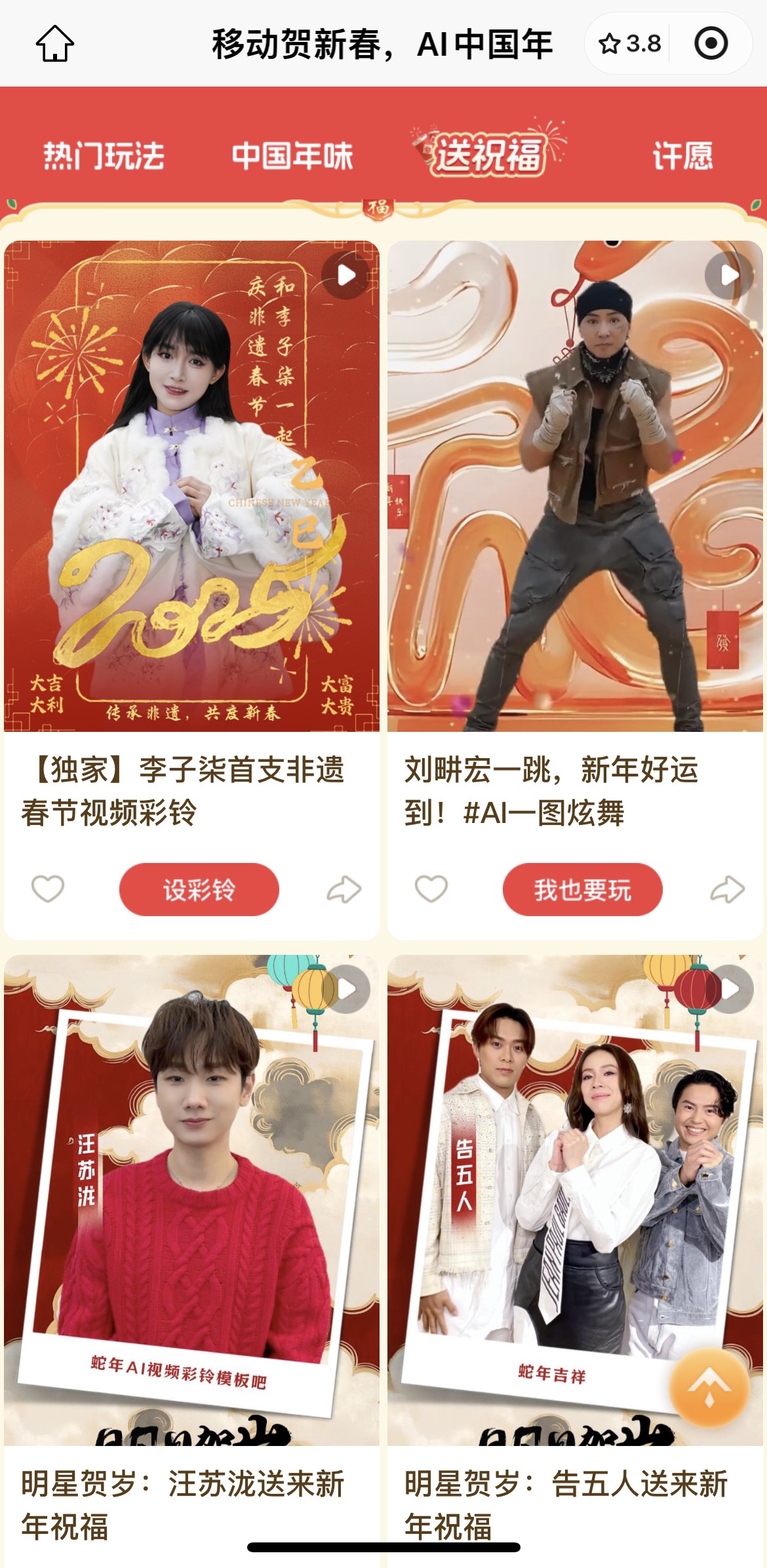Open the 告五人 new year greeting video
Viewport: 767px width, 1568px height.
[x=729, y=990]
